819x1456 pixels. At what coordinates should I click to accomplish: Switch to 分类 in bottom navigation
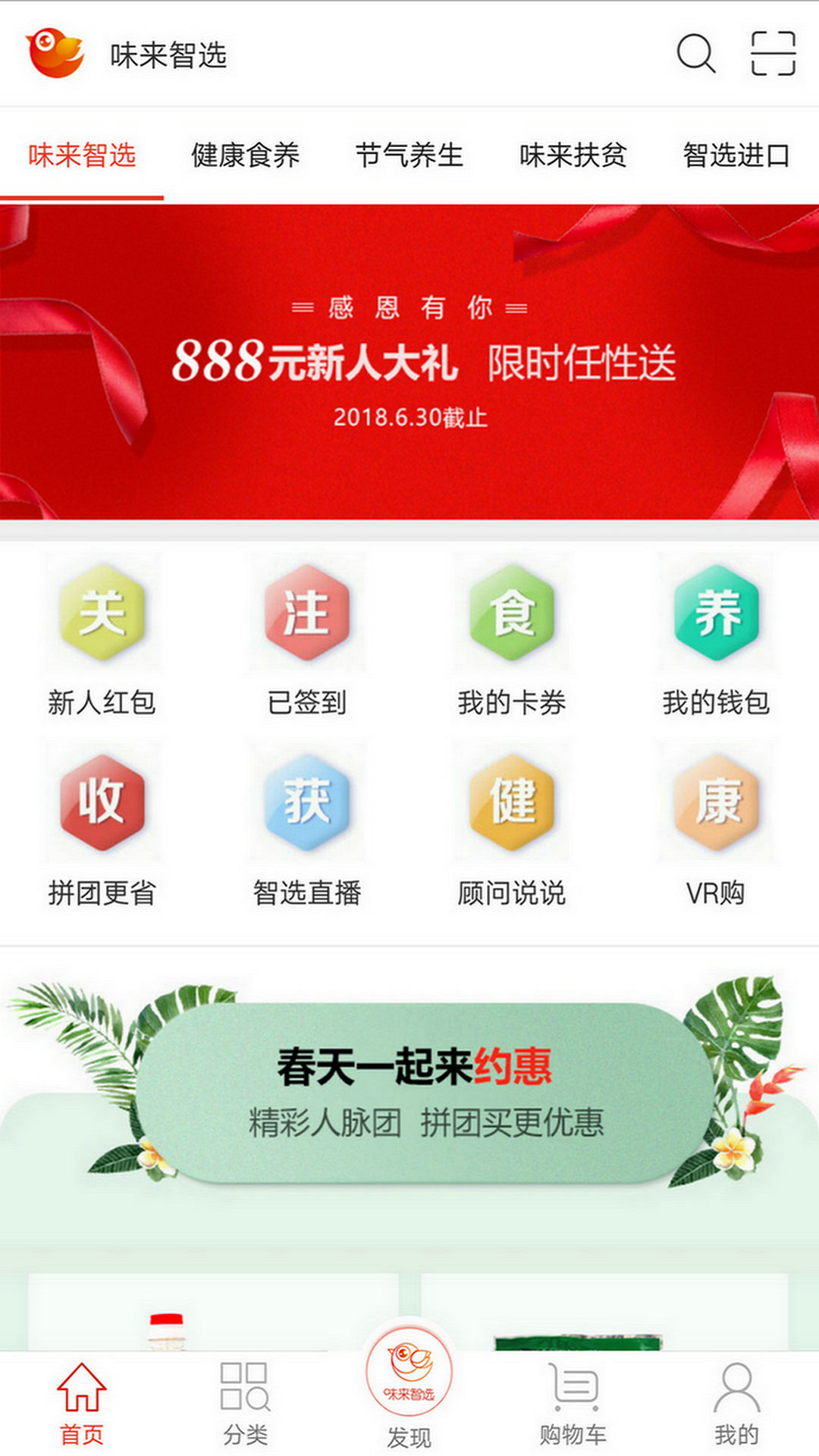click(x=245, y=1403)
